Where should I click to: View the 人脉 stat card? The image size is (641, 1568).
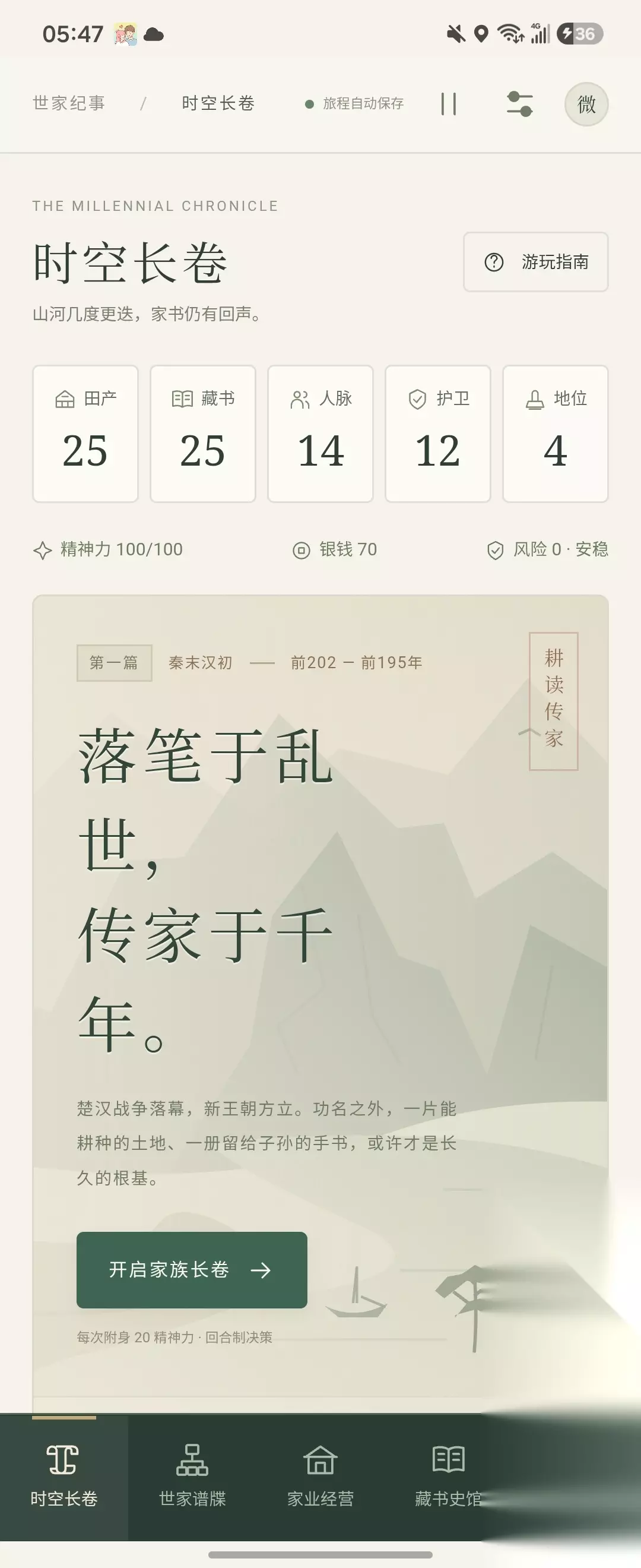(x=320, y=434)
